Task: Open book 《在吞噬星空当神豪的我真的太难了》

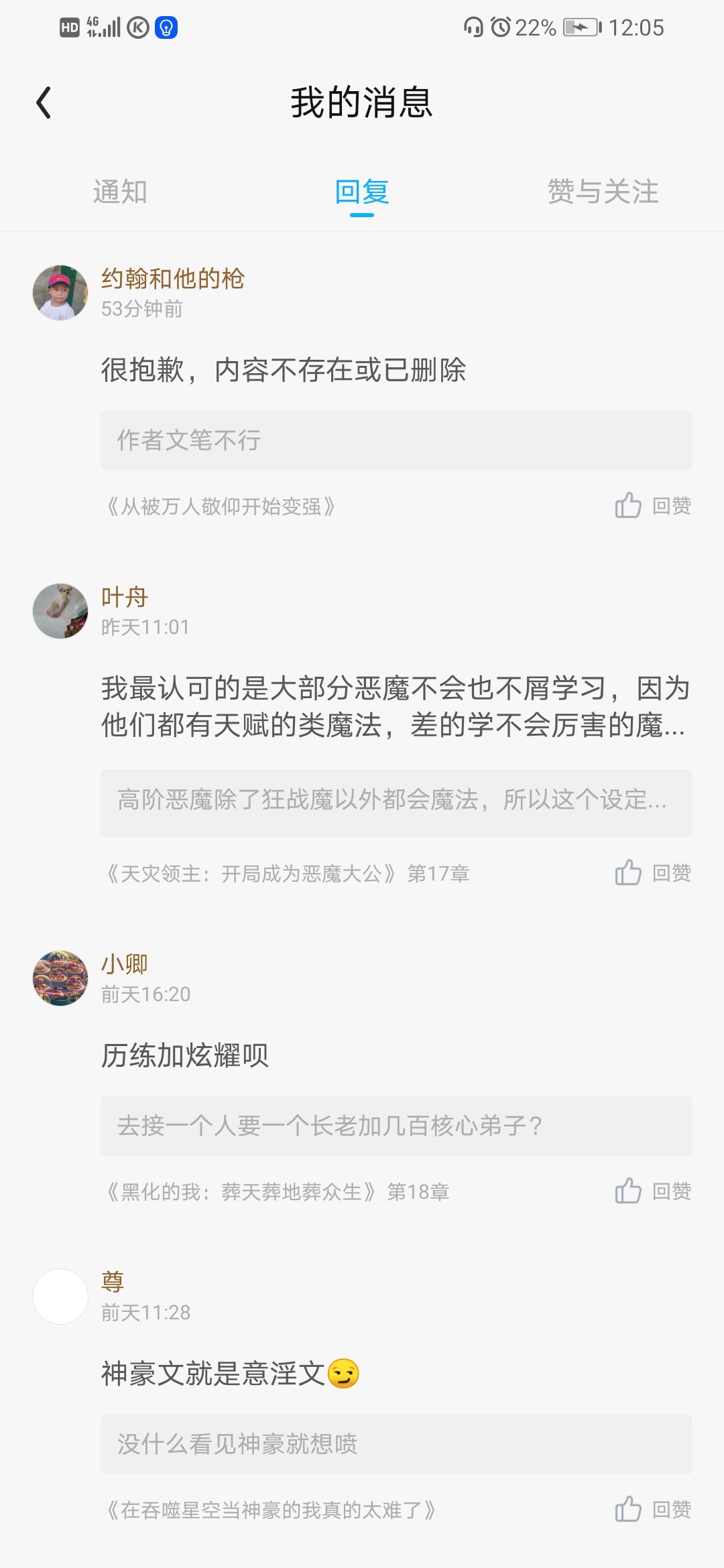Action: (x=271, y=1510)
